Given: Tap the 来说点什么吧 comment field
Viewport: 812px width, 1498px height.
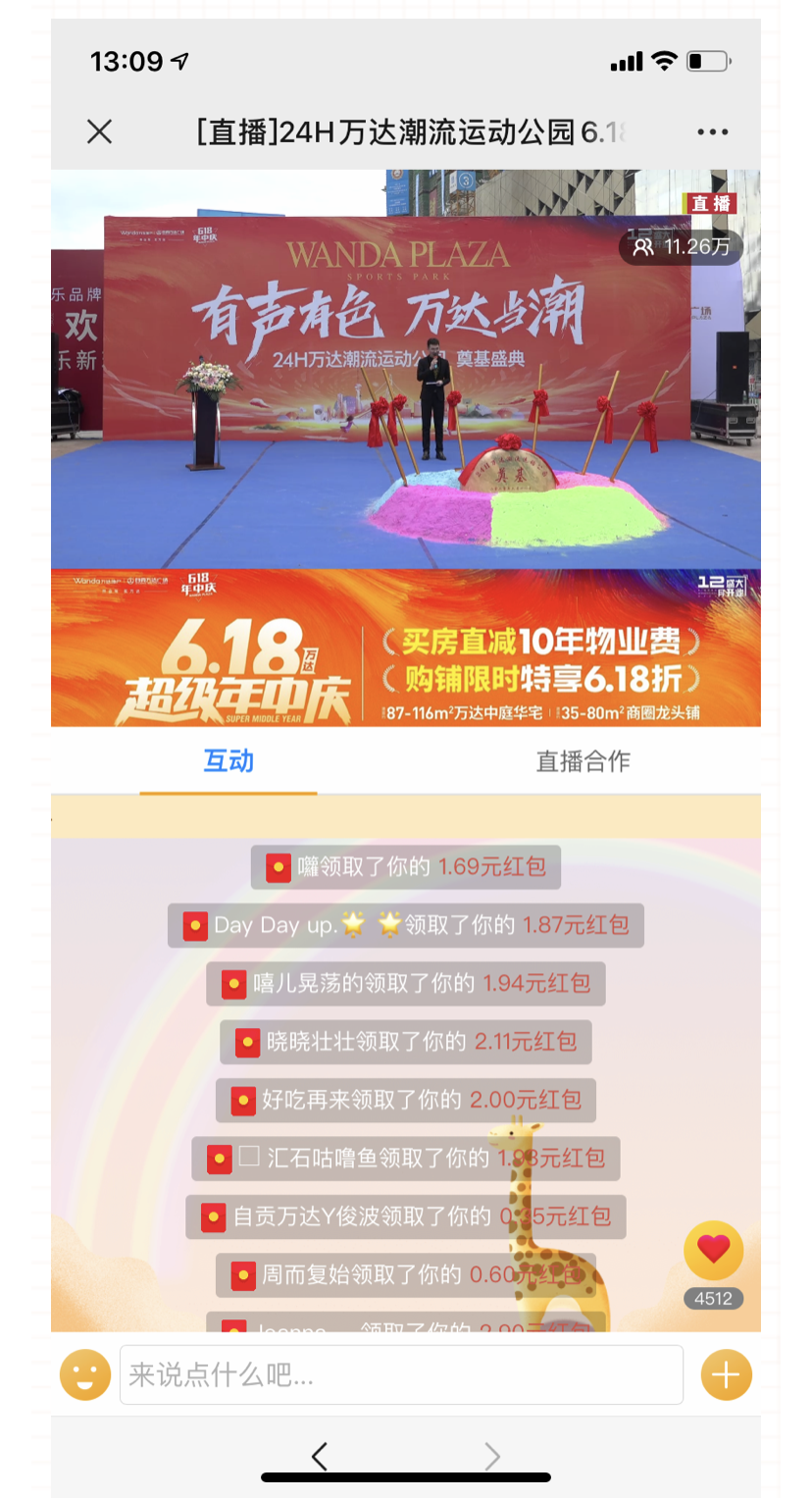Looking at the screenshot, I should (x=401, y=1374).
